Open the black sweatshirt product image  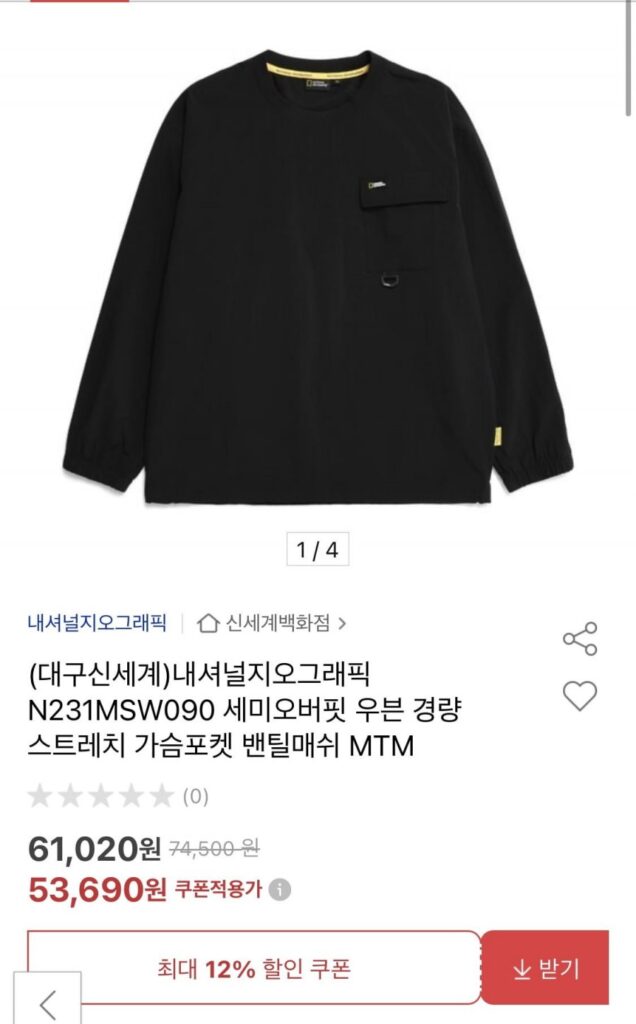click(x=318, y=275)
